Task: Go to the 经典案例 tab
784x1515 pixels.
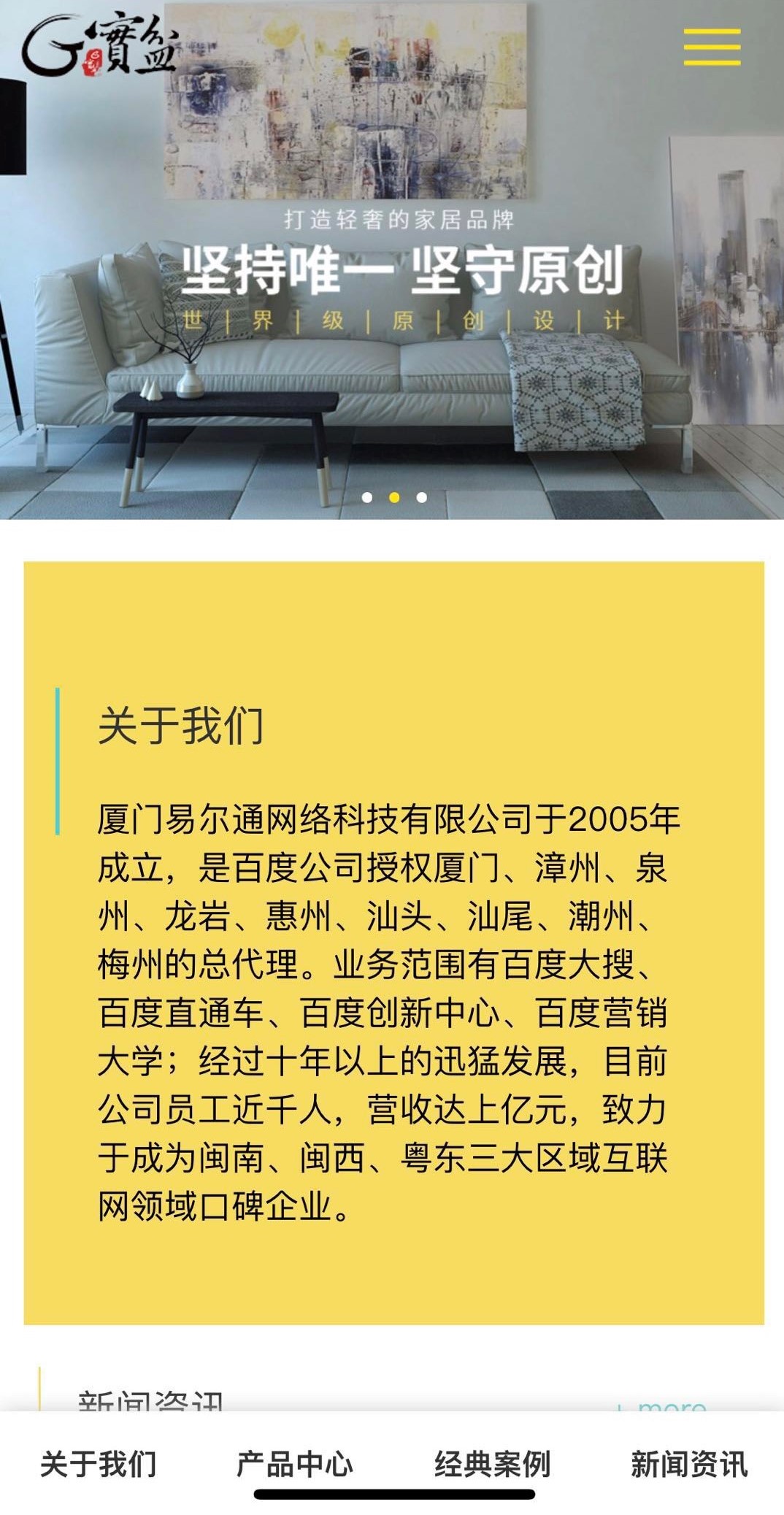Action: pos(492,1464)
